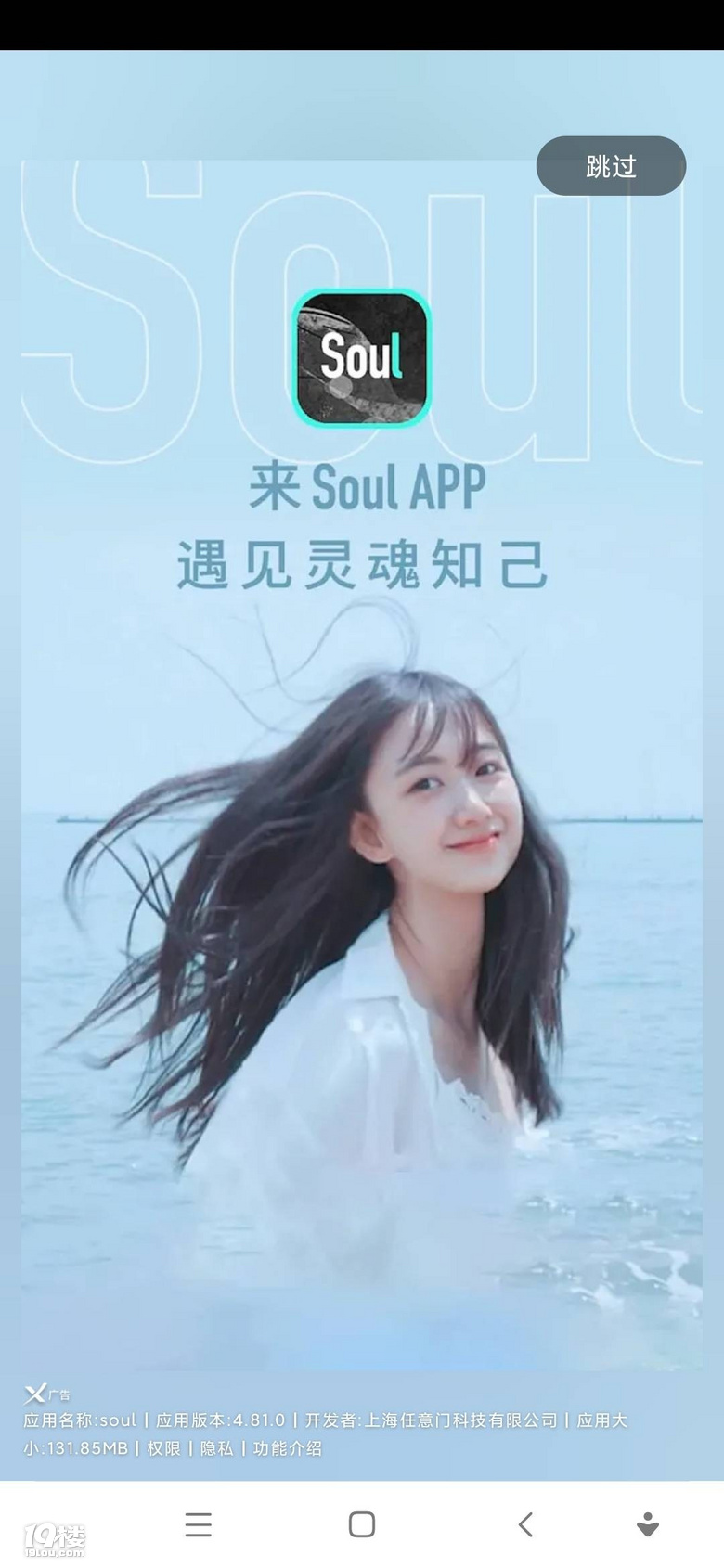Skip the ad with 跳过 button

[x=611, y=166]
